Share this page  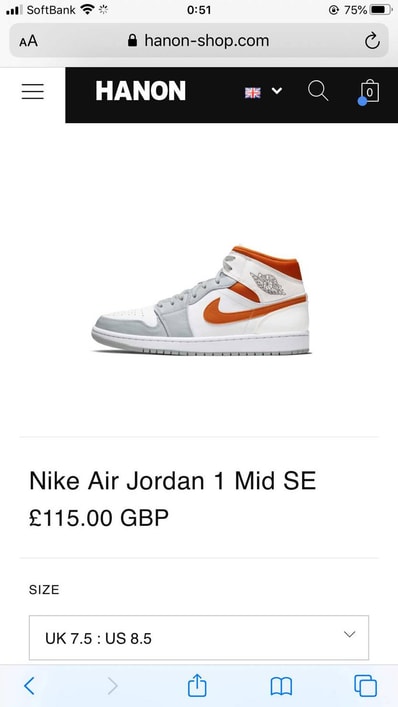[x=197, y=685]
